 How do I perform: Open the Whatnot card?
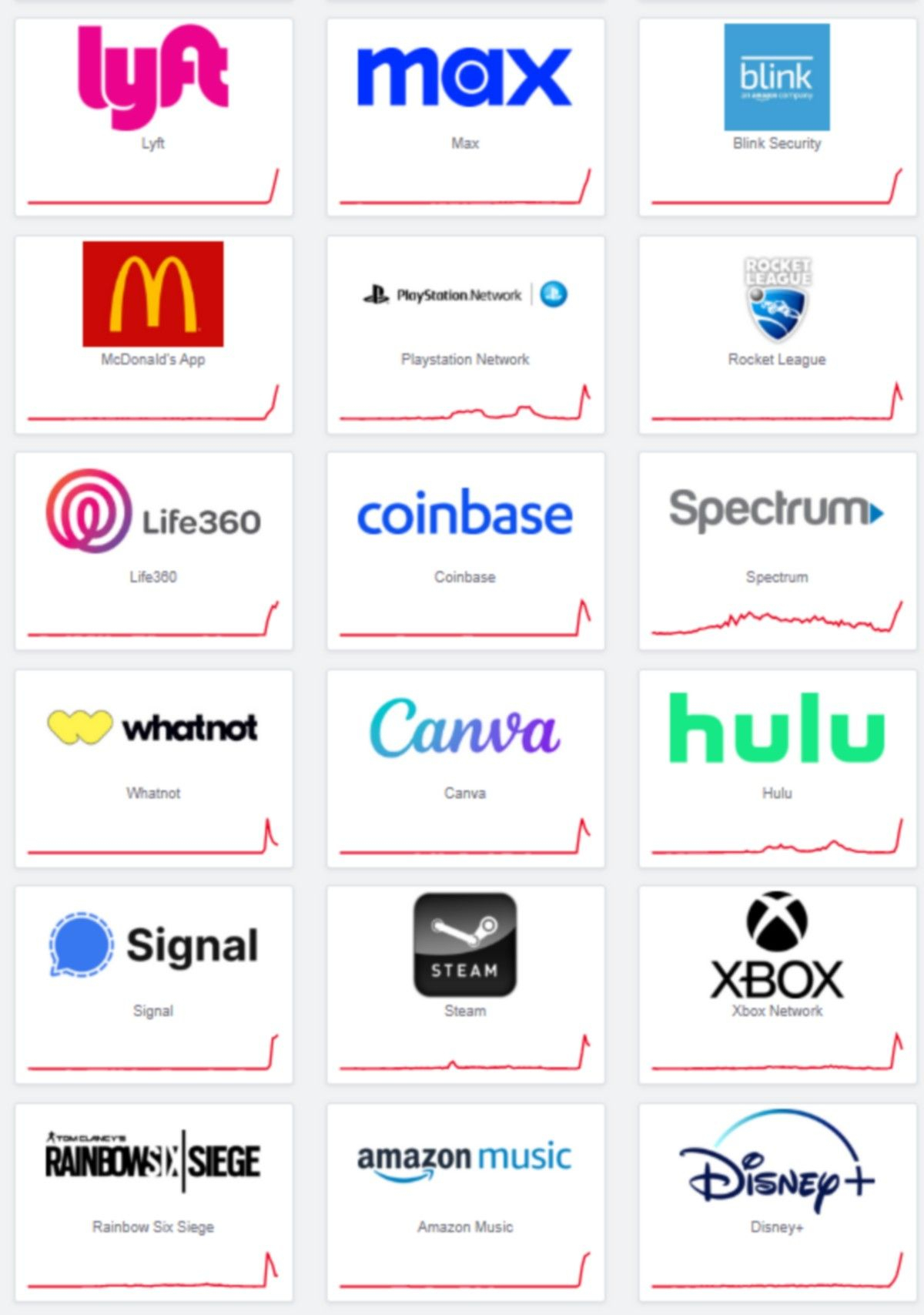153,768
